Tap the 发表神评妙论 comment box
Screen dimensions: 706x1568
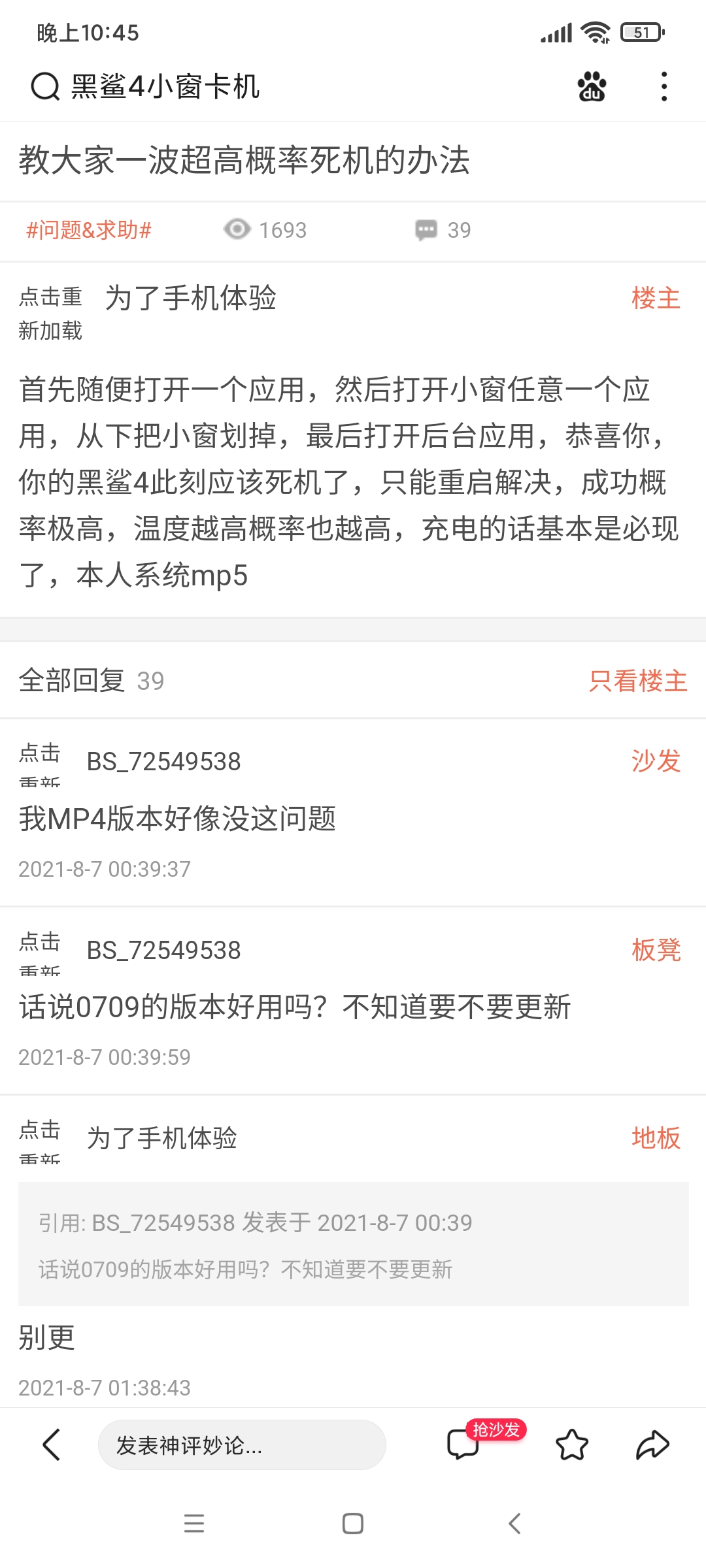242,1445
